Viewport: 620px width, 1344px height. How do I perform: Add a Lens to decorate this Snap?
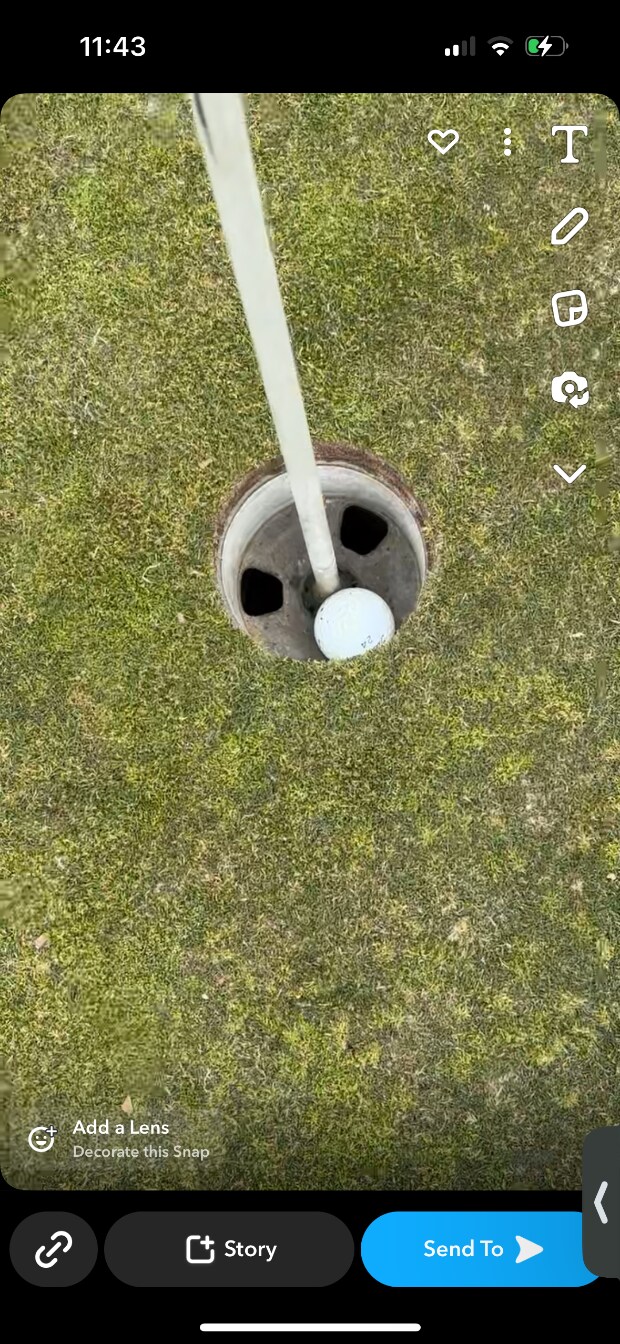118,1138
